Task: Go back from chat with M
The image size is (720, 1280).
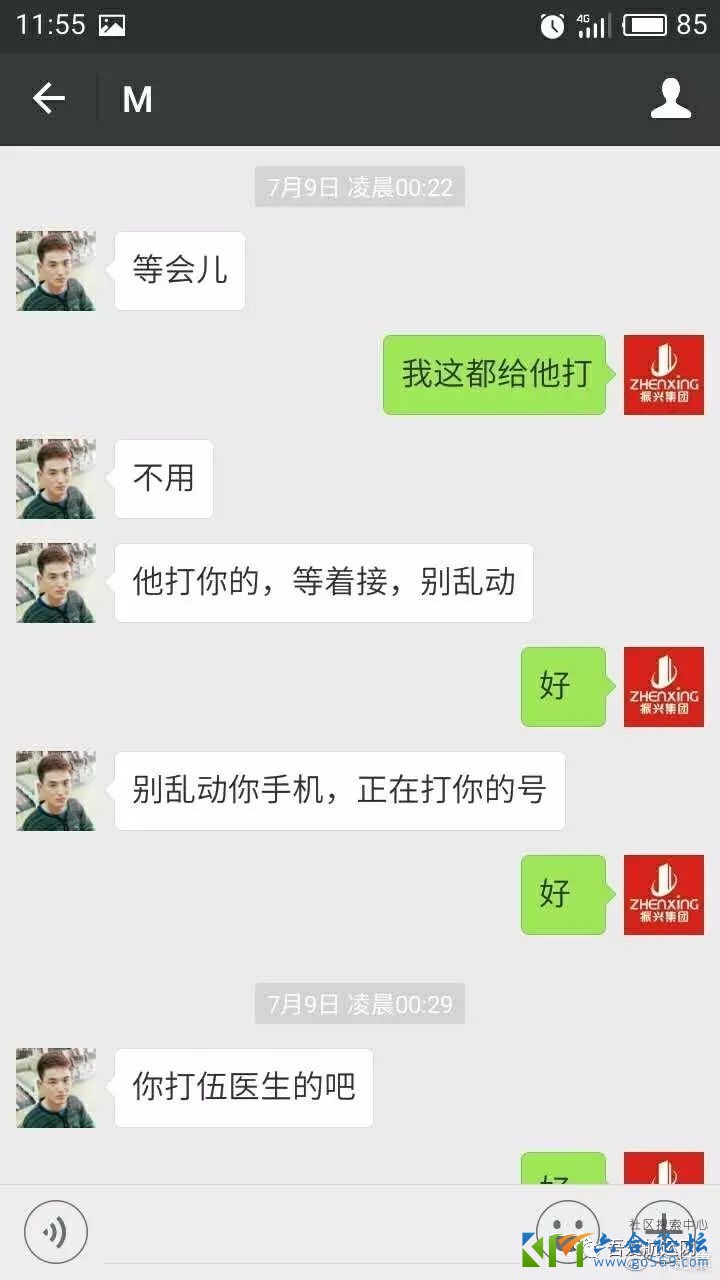Action: (x=48, y=99)
